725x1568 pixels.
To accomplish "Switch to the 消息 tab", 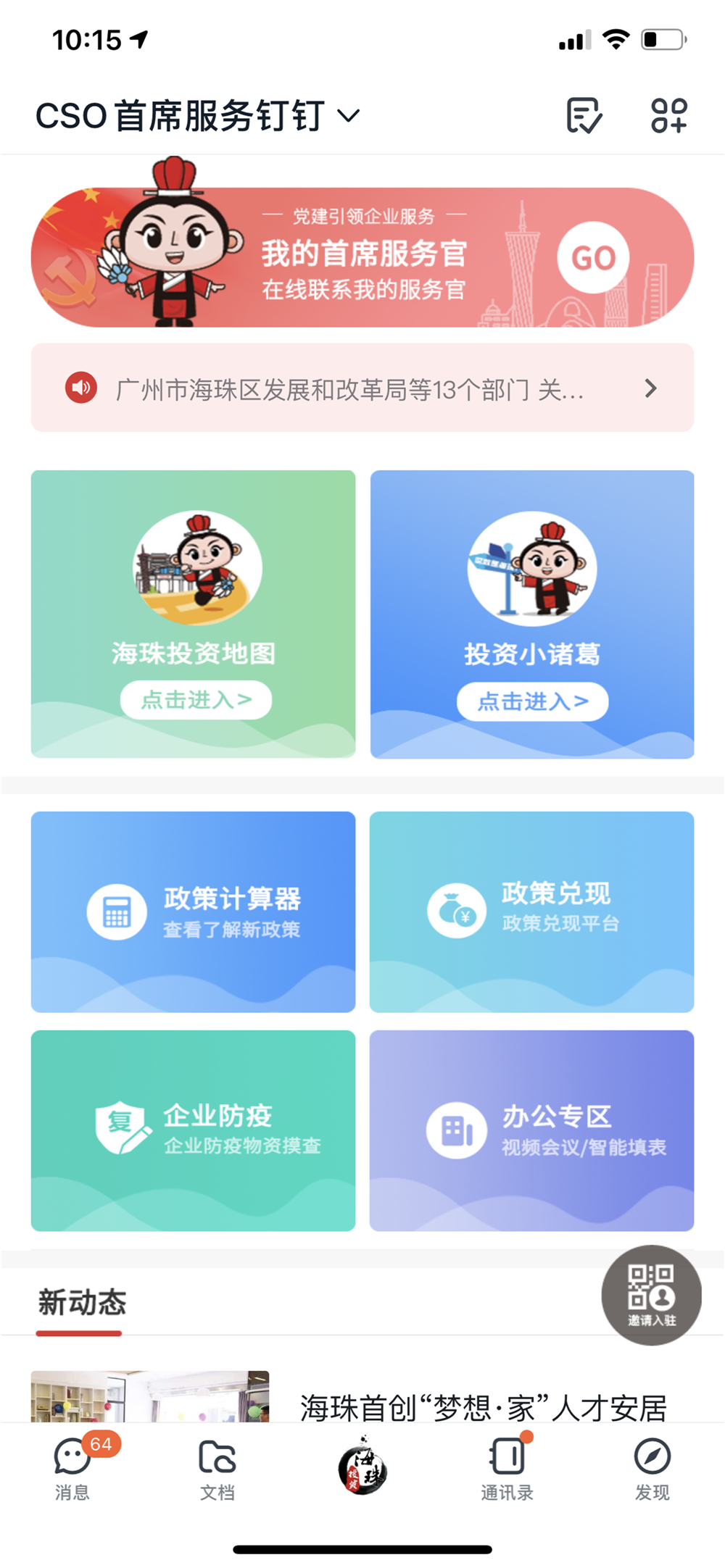I will 72,1467.
